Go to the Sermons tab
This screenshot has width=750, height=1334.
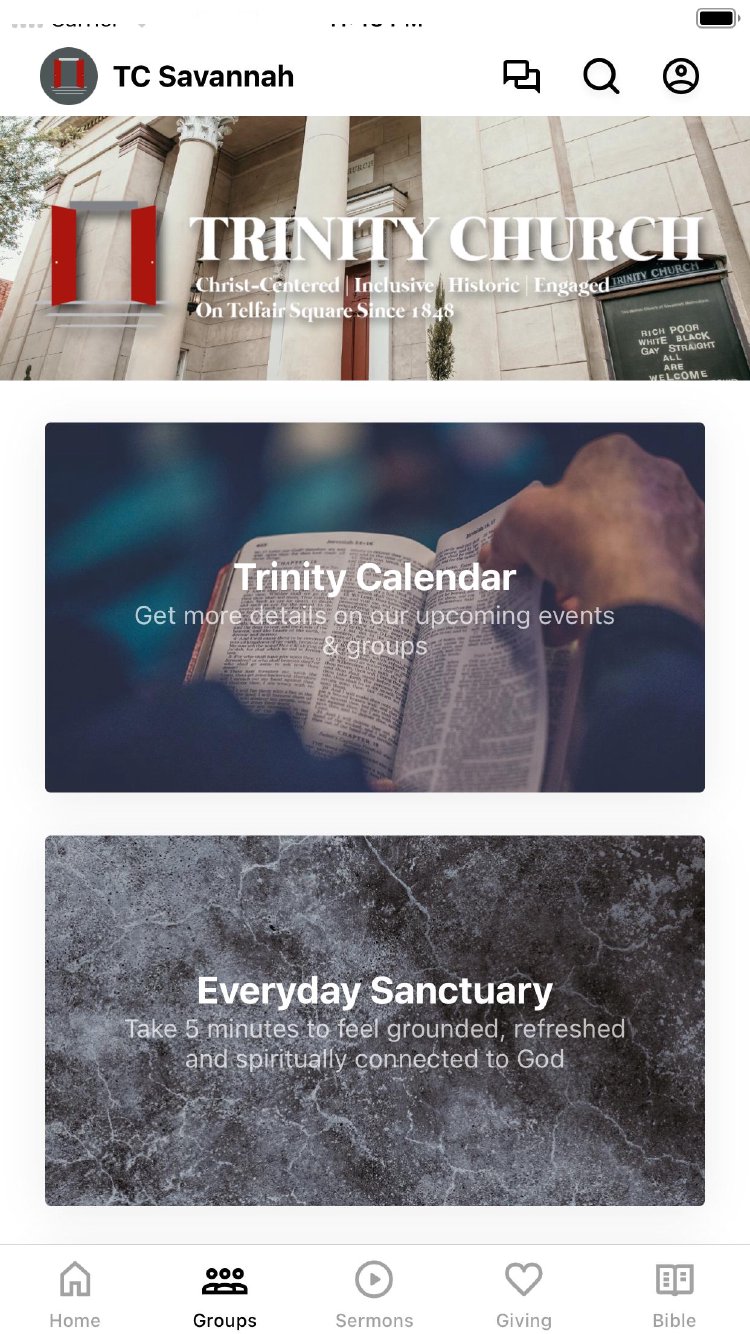coord(374,1293)
